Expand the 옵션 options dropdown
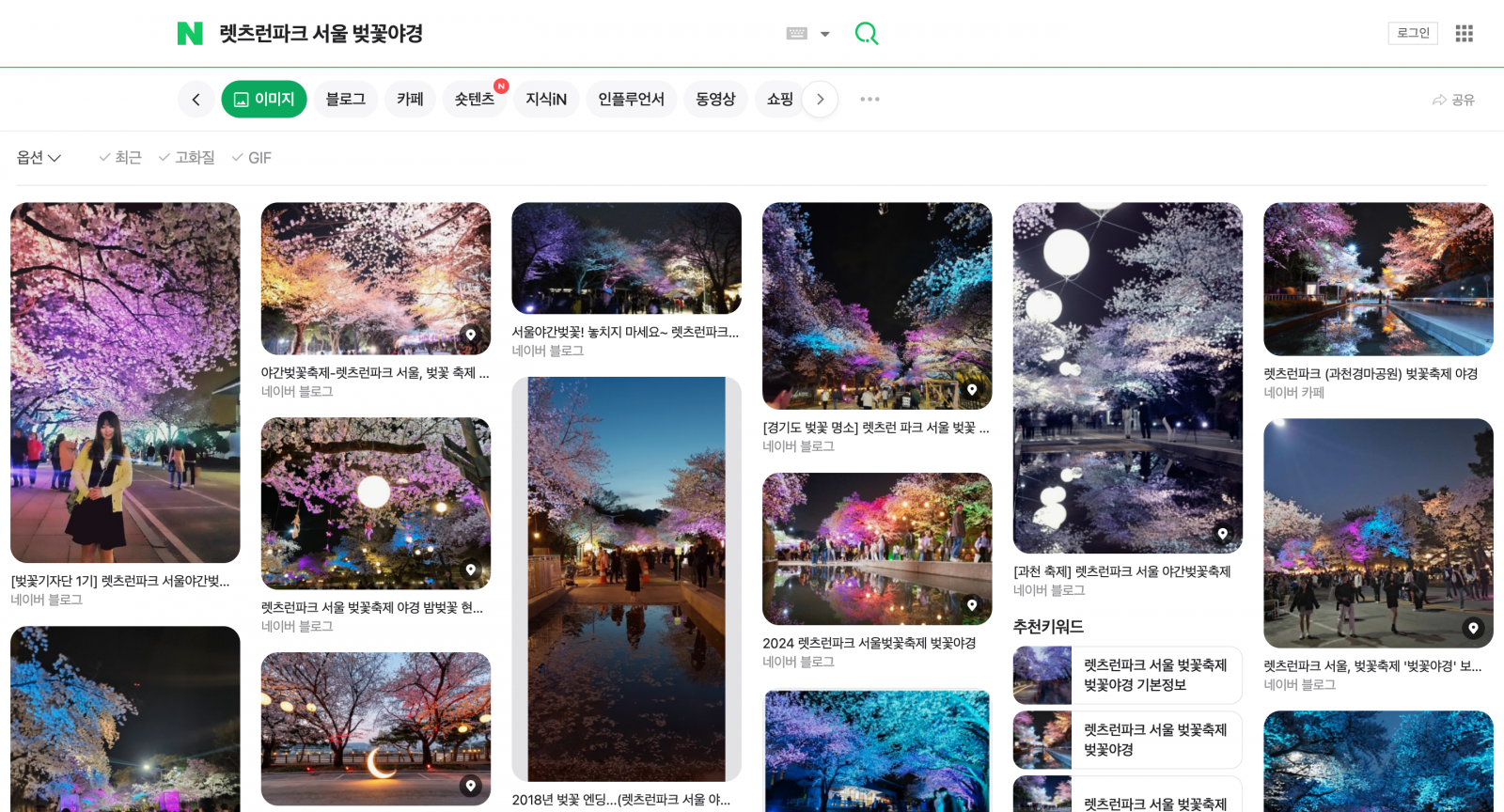The height and width of the screenshot is (812, 1504). point(39,158)
